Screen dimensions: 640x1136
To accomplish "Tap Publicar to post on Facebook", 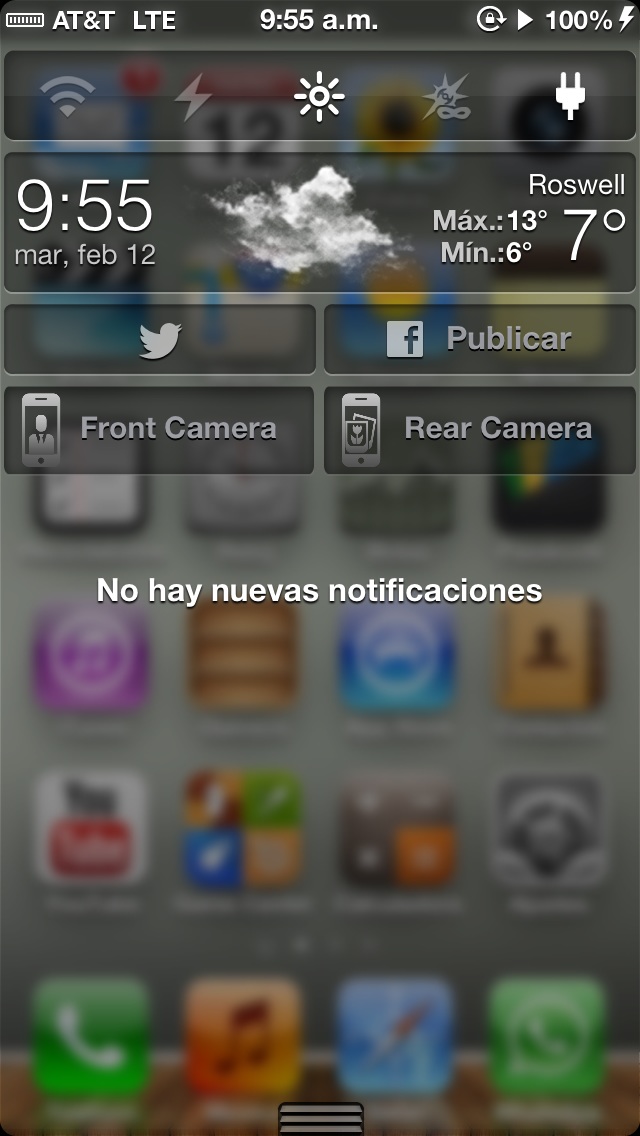I will pos(480,339).
